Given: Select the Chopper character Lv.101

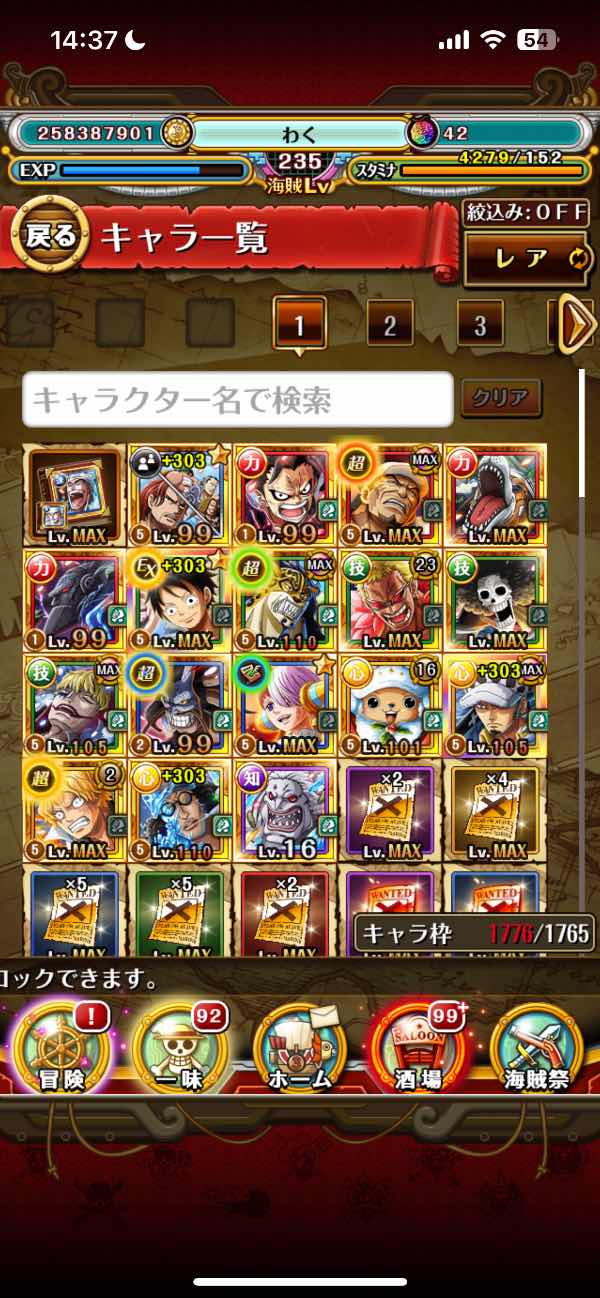Looking at the screenshot, I should (391, 702).
